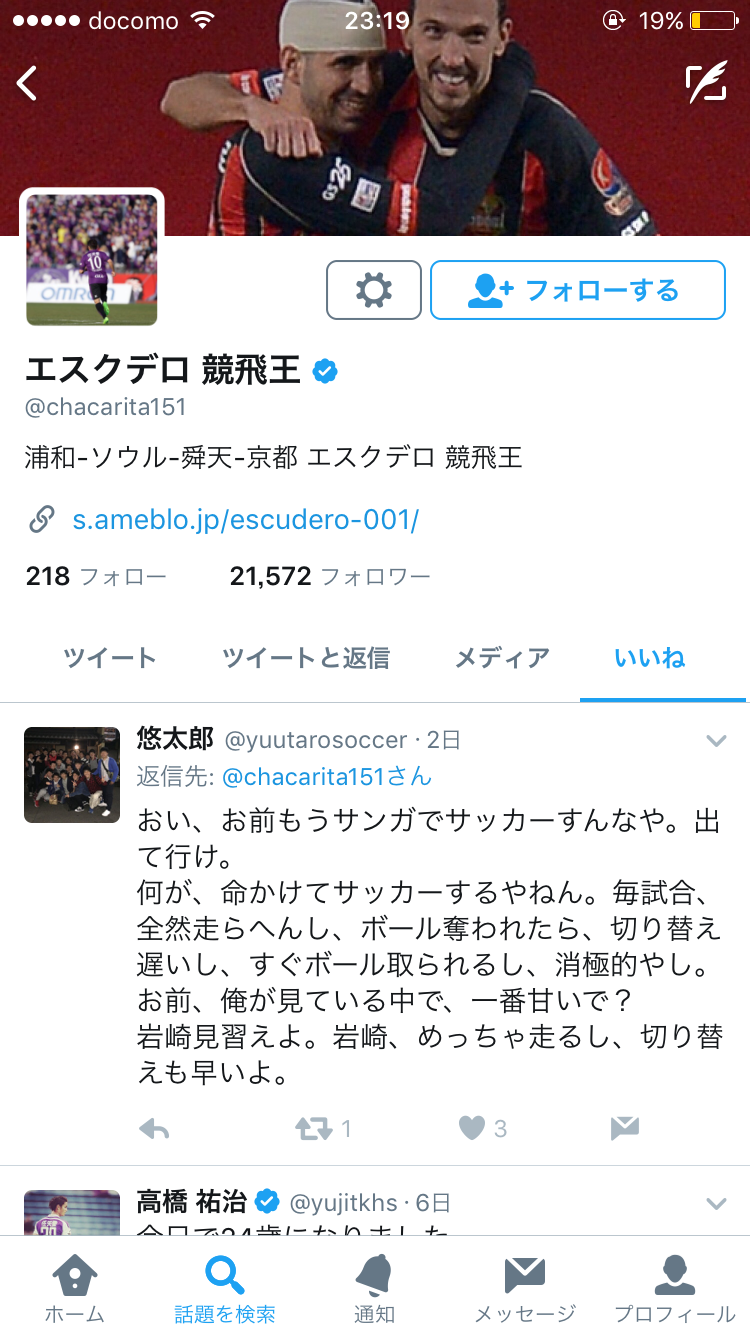Screen dimensions: 750x1334
Task: View the 218 フォロー list
Action: click(x=96, y=576)
